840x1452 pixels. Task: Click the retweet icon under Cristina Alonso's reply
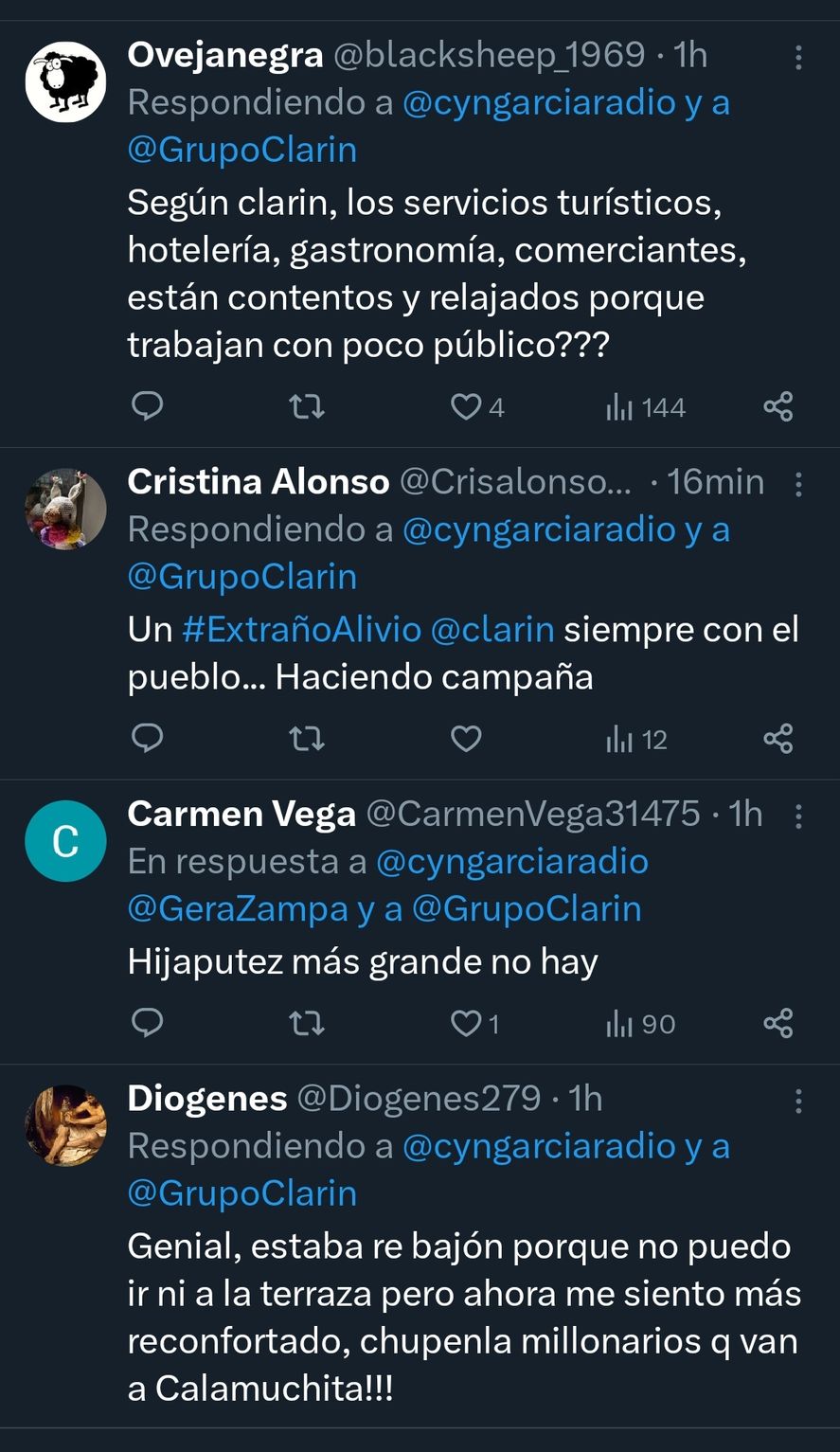point(306,739)
